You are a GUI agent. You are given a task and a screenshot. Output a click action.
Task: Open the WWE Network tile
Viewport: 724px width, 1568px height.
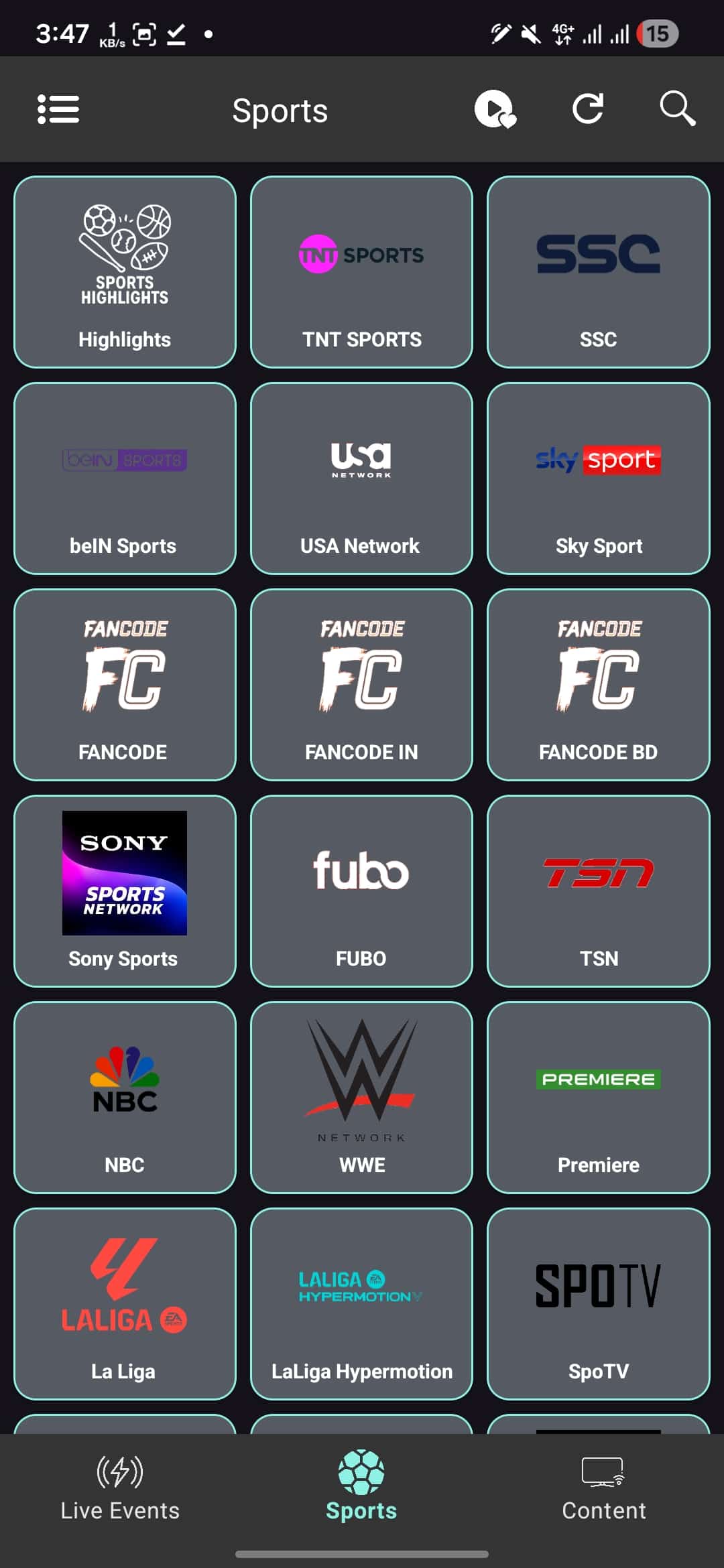361,1098
